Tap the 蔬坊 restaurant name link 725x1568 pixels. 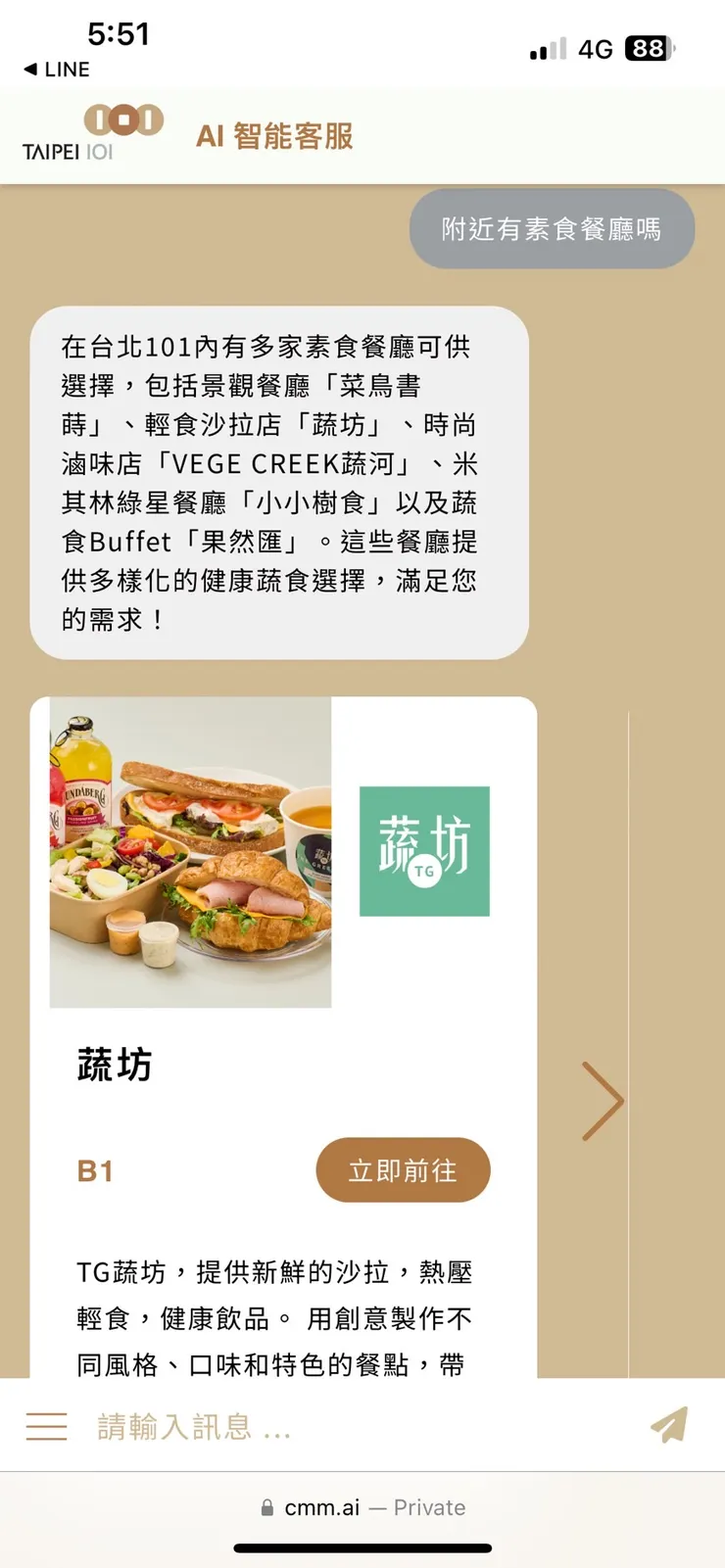click(113, 1066)
